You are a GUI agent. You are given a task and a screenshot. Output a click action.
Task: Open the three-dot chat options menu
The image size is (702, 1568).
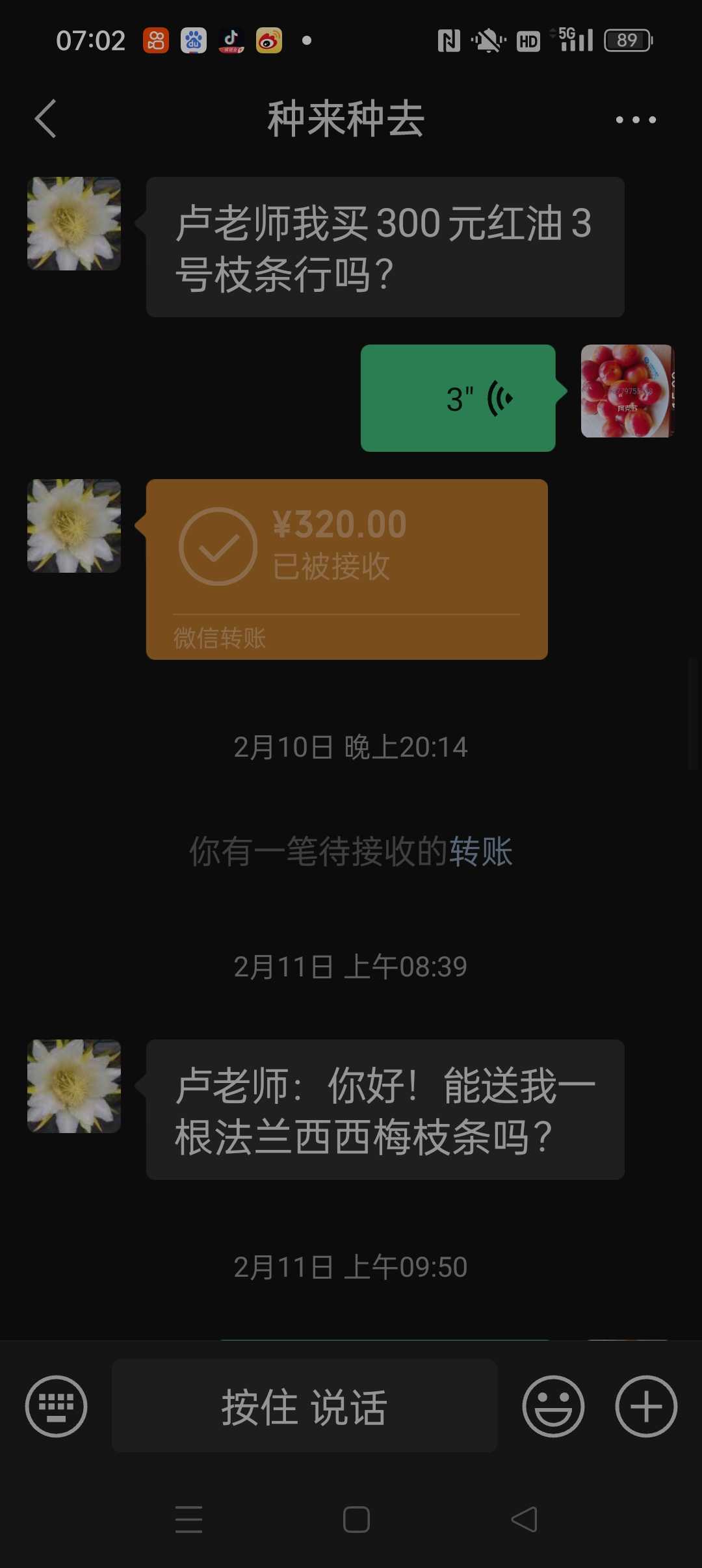(636, 120)
